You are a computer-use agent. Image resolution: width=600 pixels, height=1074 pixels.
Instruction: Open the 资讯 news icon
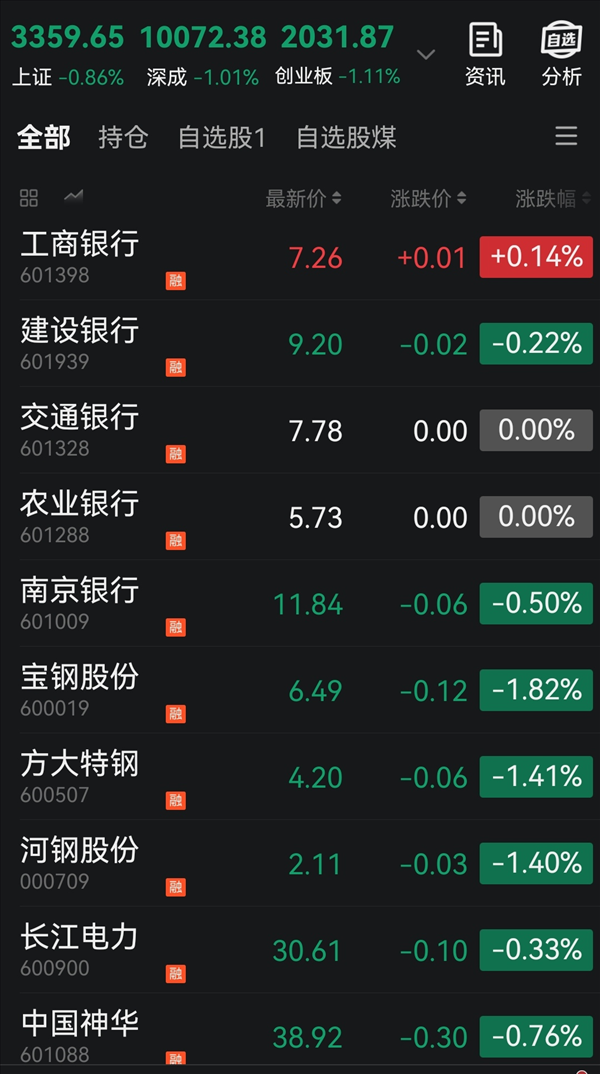(485, 54)
